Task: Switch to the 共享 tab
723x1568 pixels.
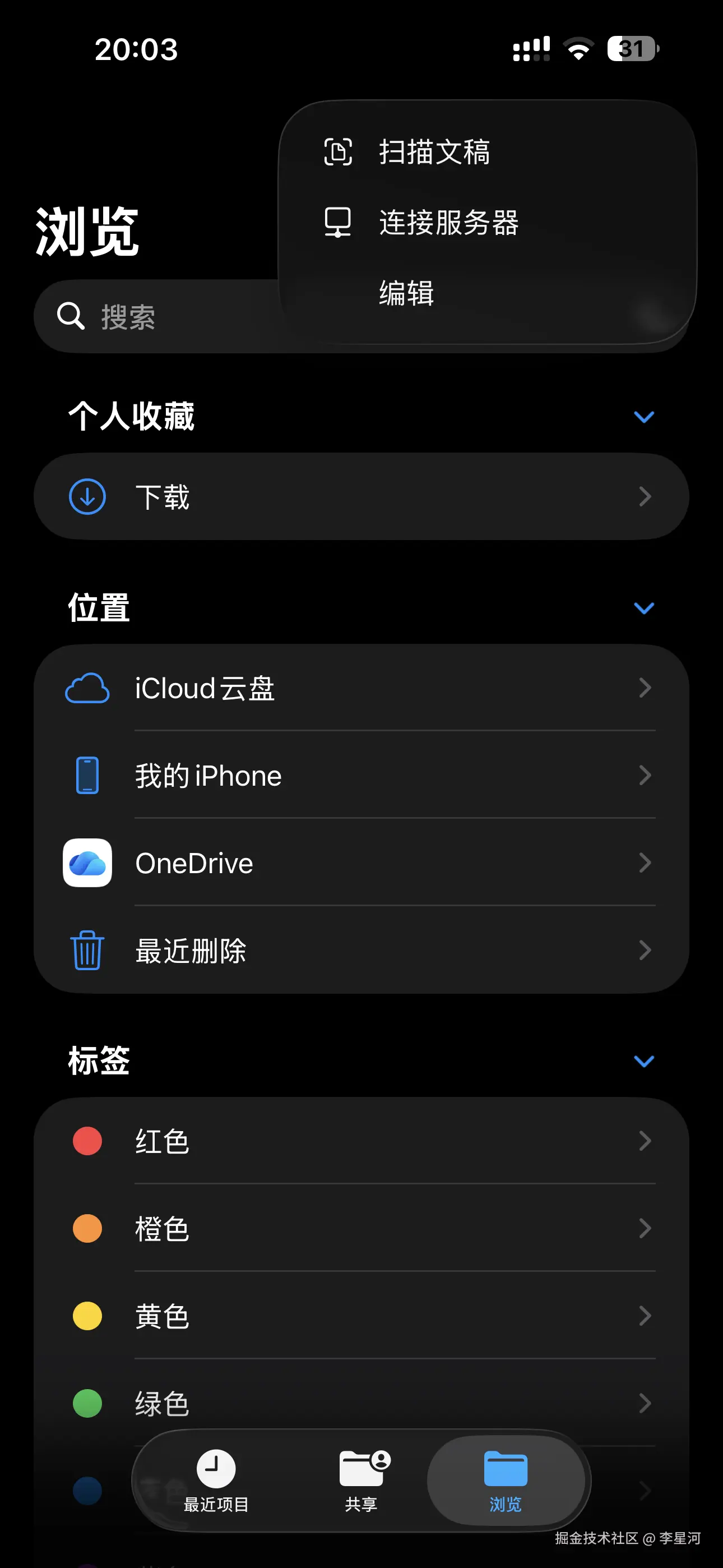Action: pos(361,1481)
